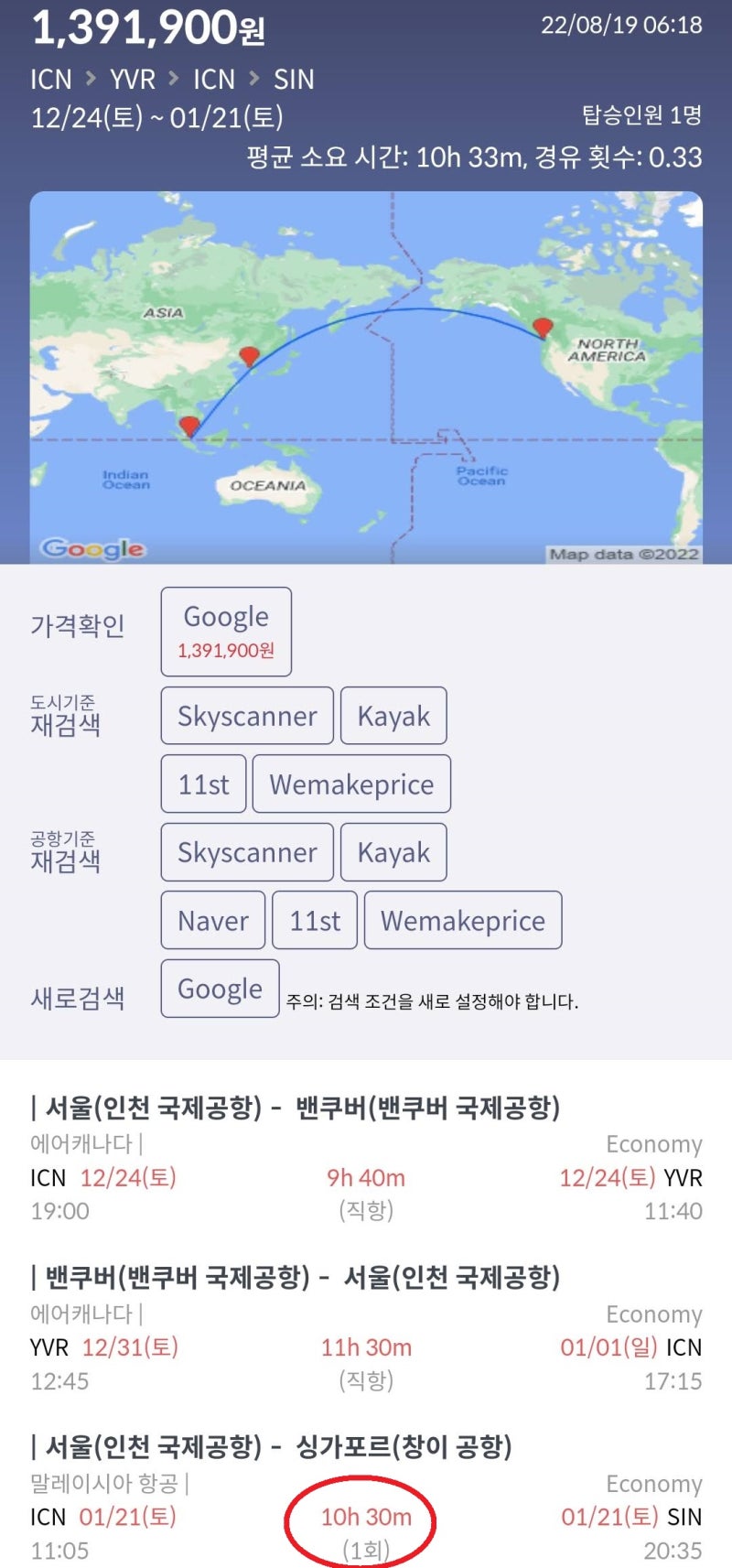Re-search by city (도시기준) on Skyscanner
This screenshot has width=732, height=1568.
tap(247, 716)
